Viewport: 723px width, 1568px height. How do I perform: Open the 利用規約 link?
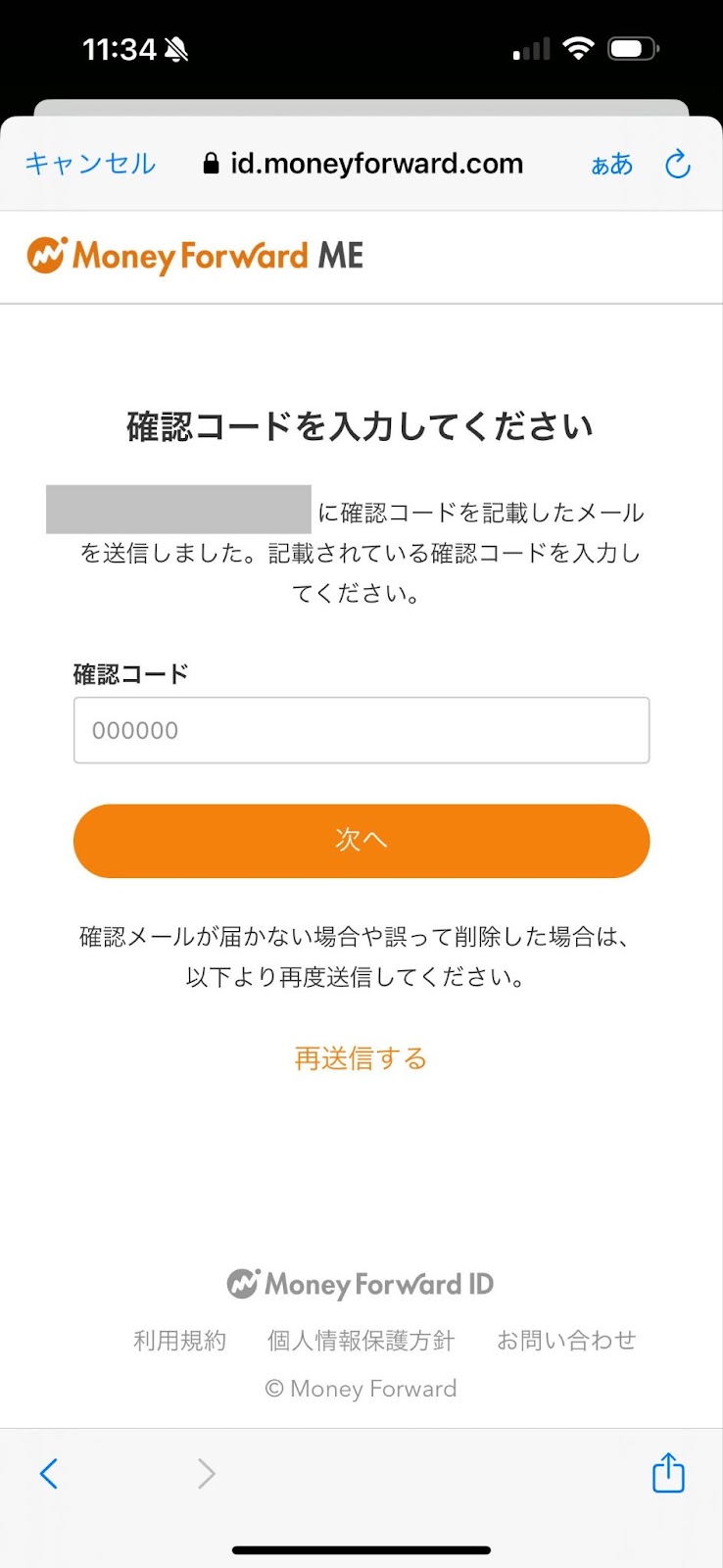[x=179, y=1341]
